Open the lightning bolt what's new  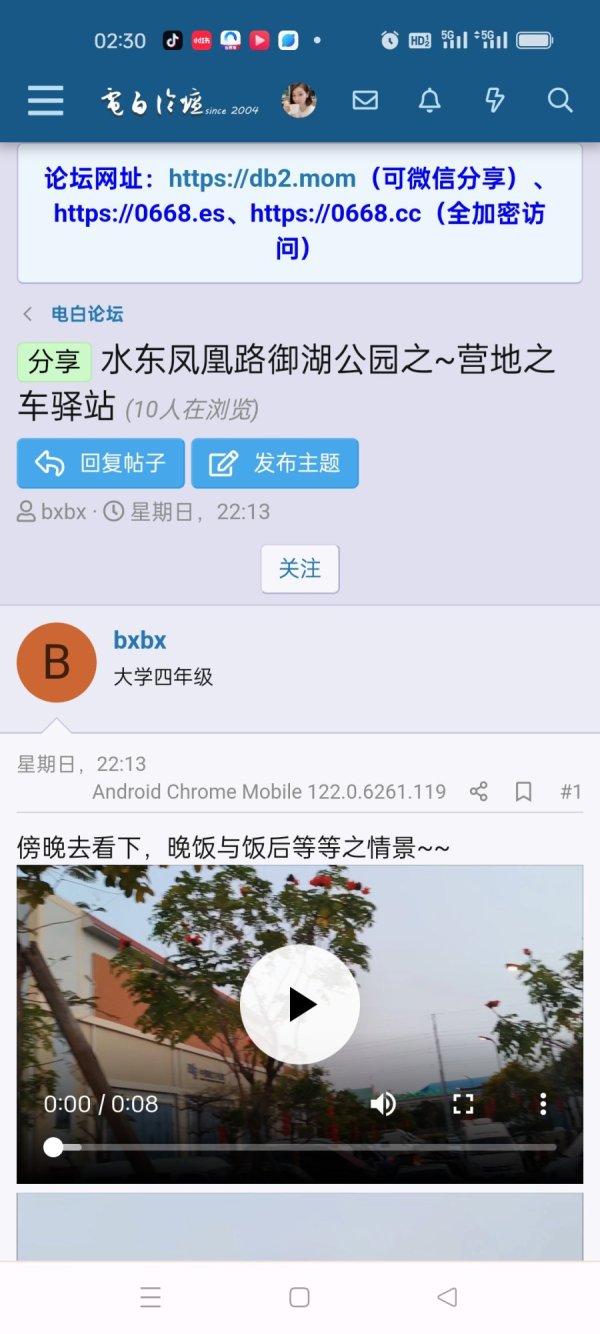pyautogui.click(x=494, y=100)
